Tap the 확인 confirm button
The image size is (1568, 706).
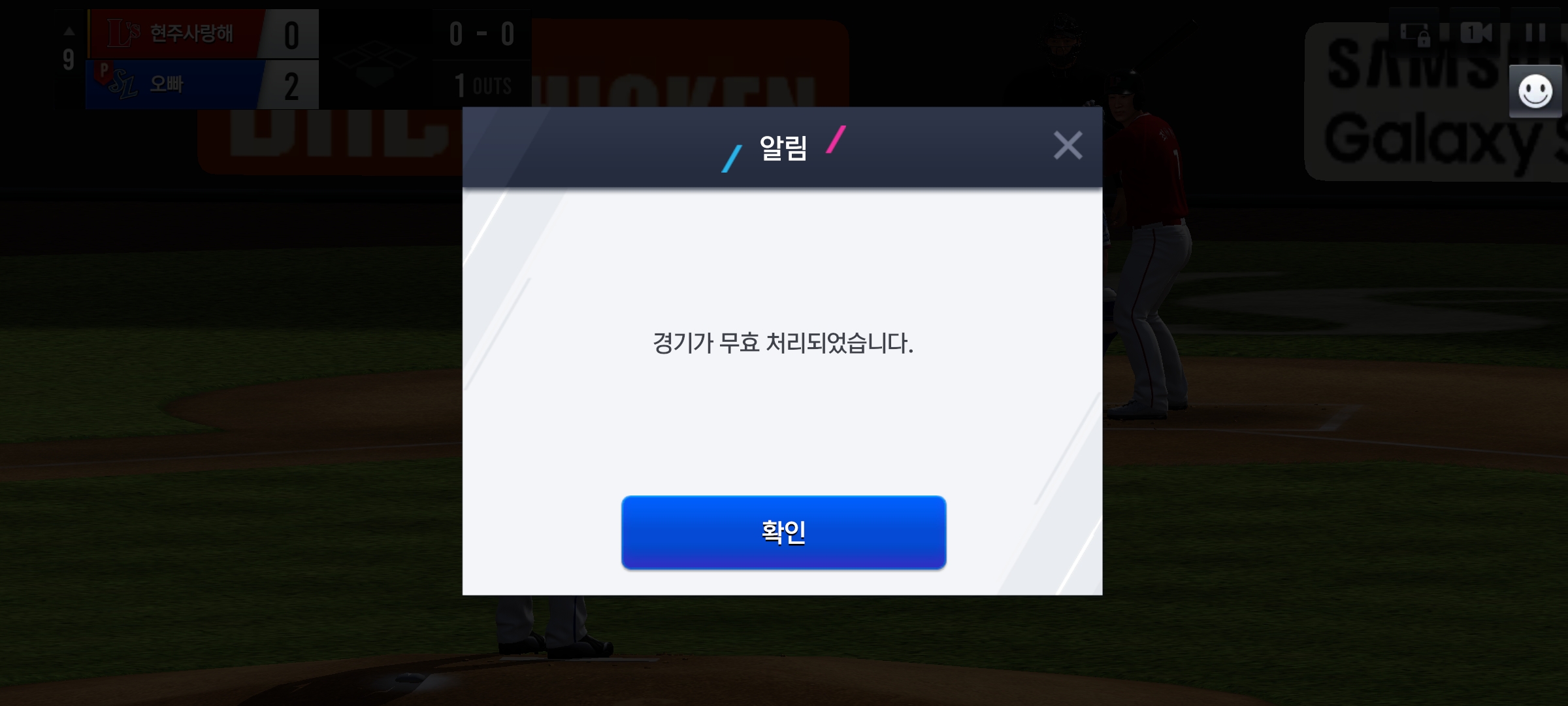pos(783,532)
